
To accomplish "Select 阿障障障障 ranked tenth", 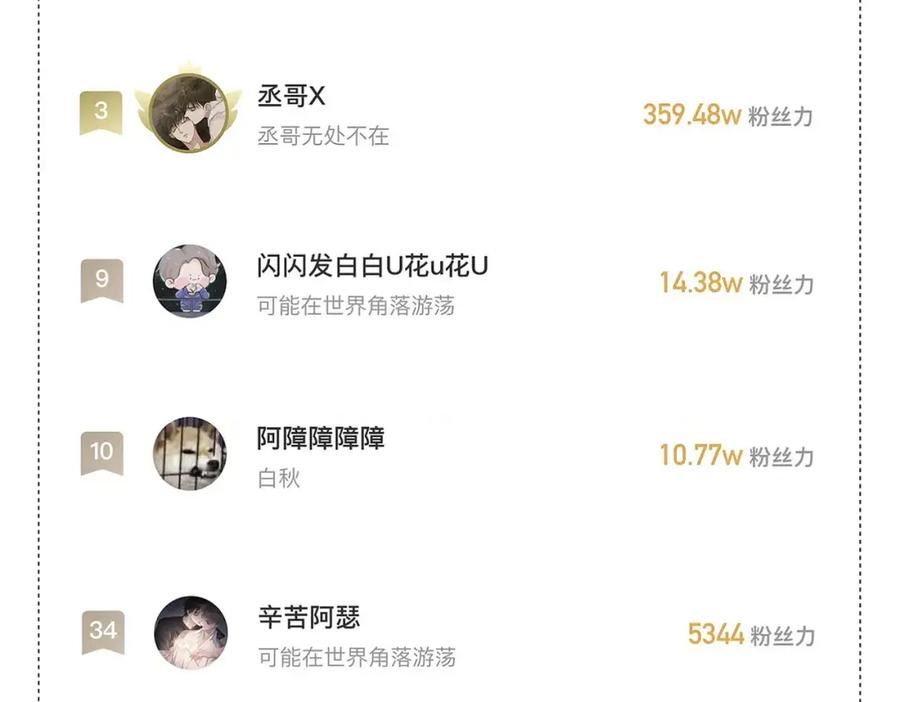I will tap(449, 454).
